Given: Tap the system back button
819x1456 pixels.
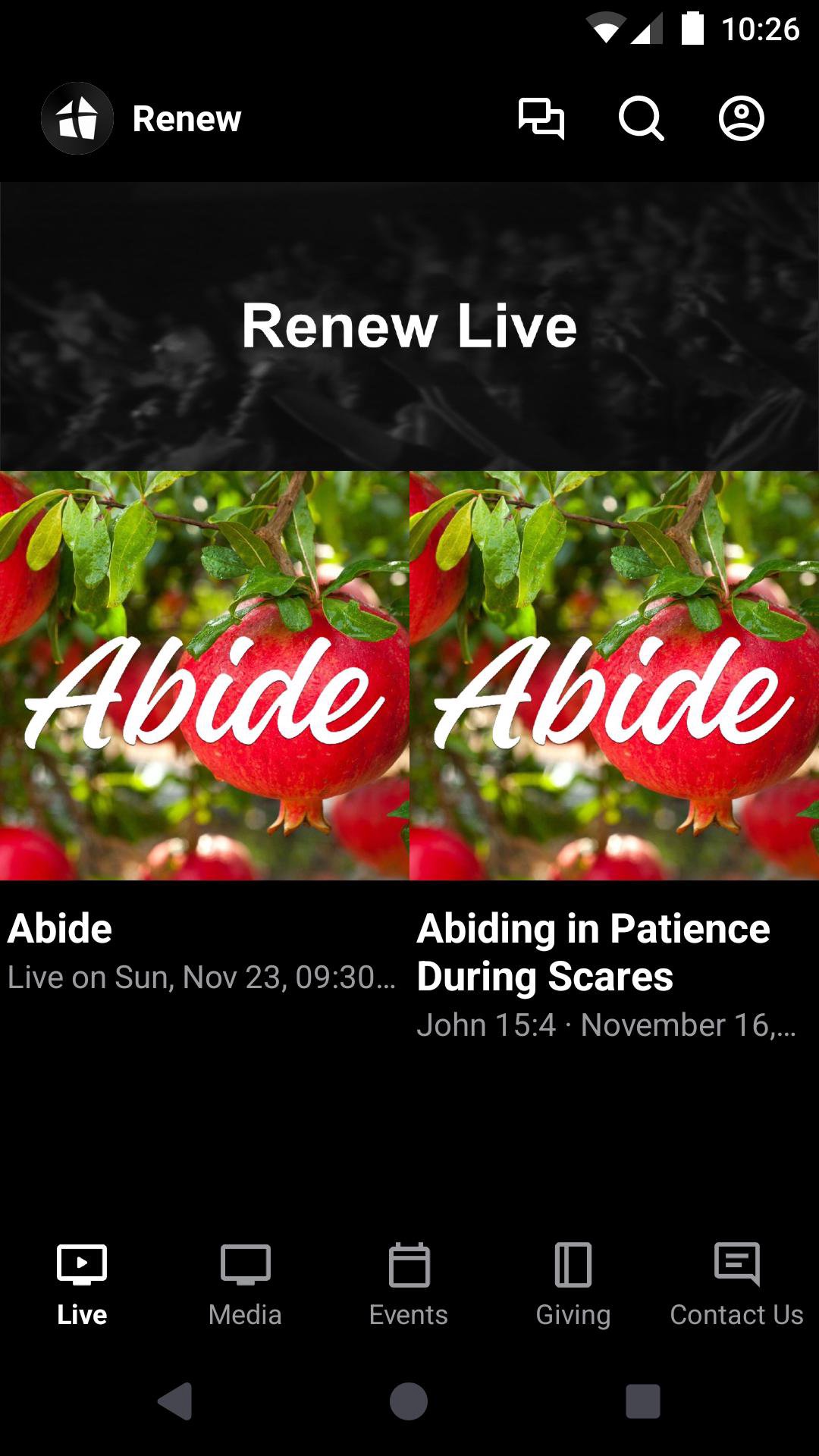Looking at the screenshot, I should pyautogui.click(x=175, y=1401).
